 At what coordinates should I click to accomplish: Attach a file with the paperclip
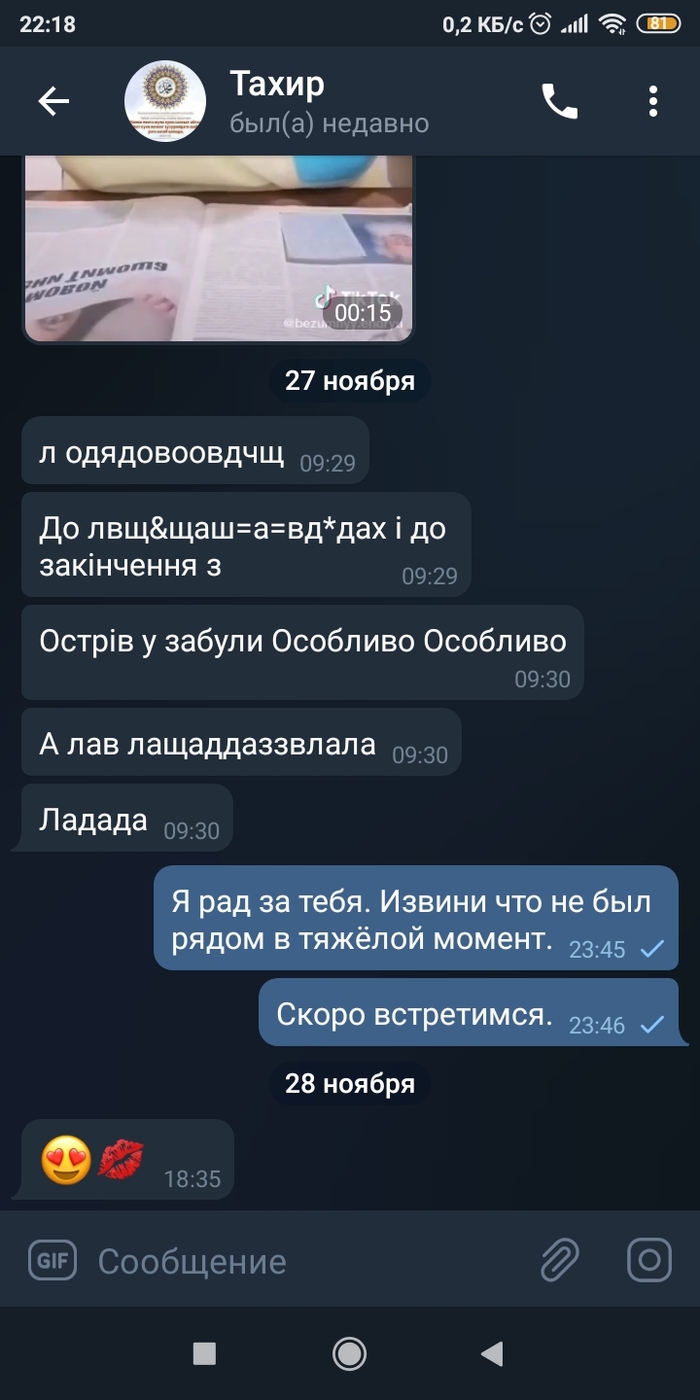[x=561, y=1260]
